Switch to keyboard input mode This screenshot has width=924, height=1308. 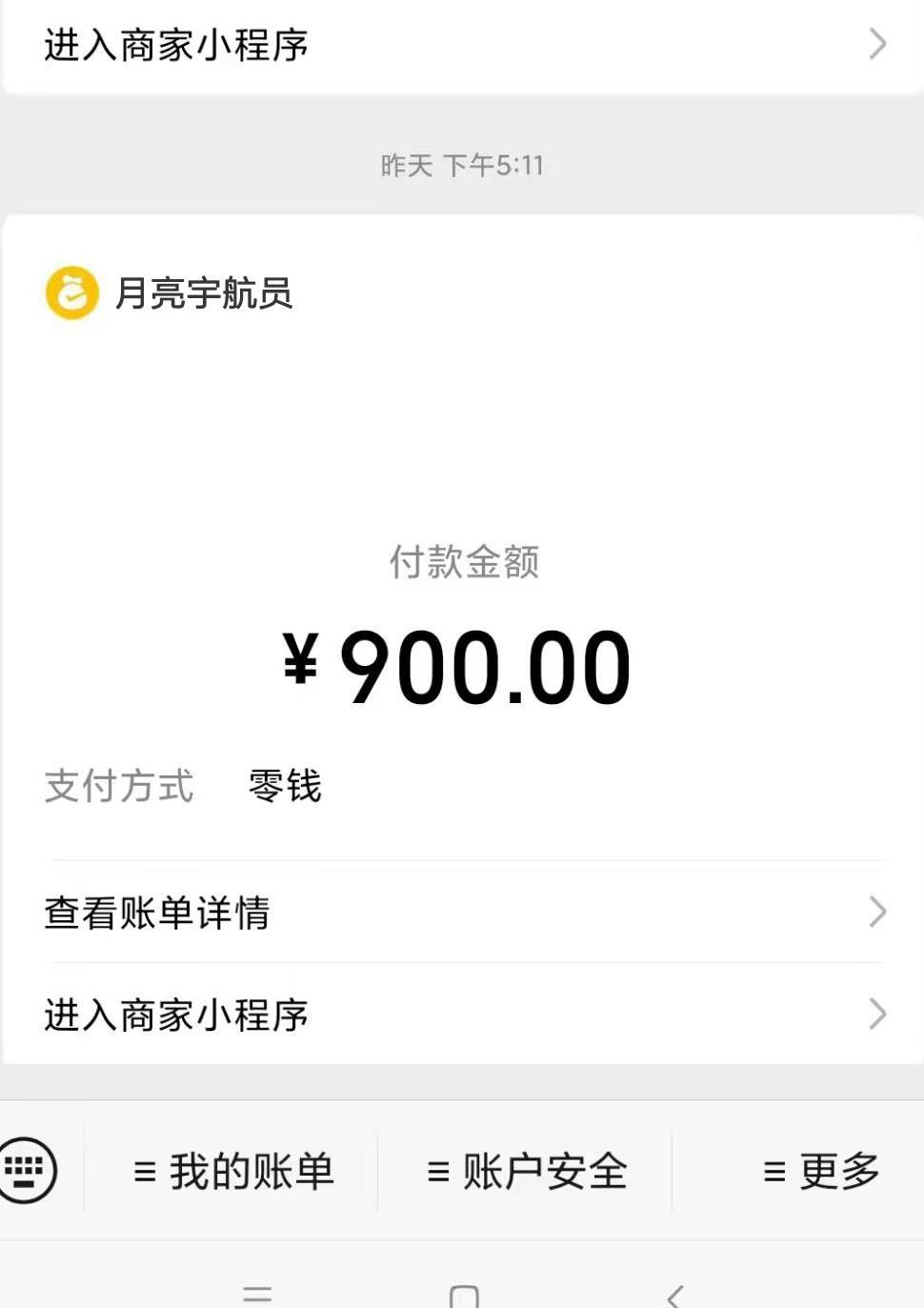point(28,1170)
